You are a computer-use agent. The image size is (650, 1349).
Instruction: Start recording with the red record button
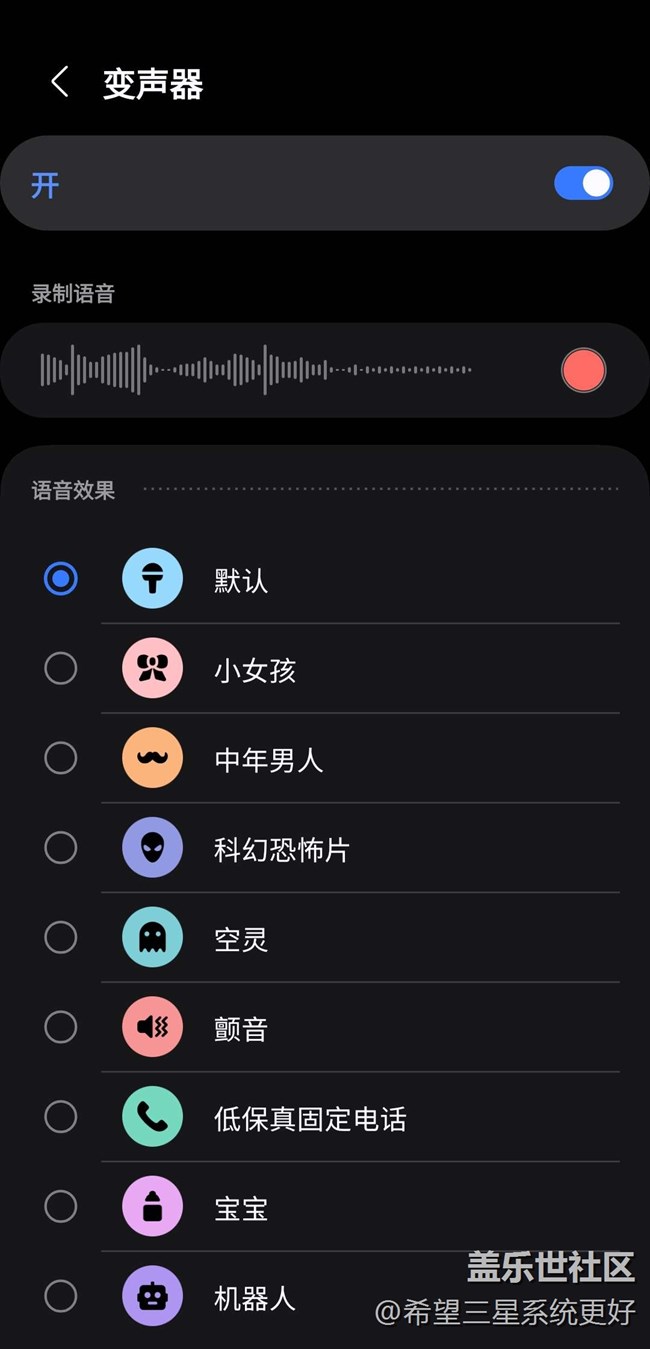[x=583, y=370]
